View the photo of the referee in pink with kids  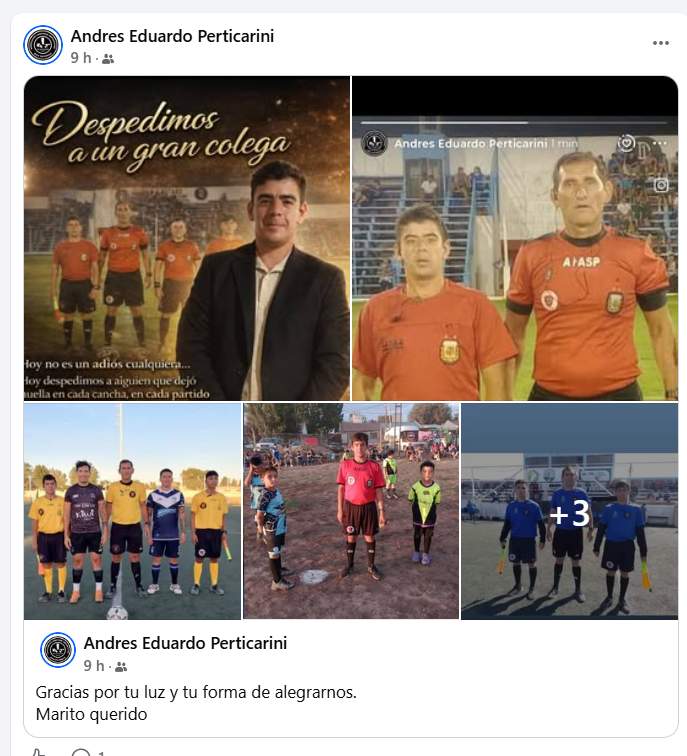[x=351, y=511]
